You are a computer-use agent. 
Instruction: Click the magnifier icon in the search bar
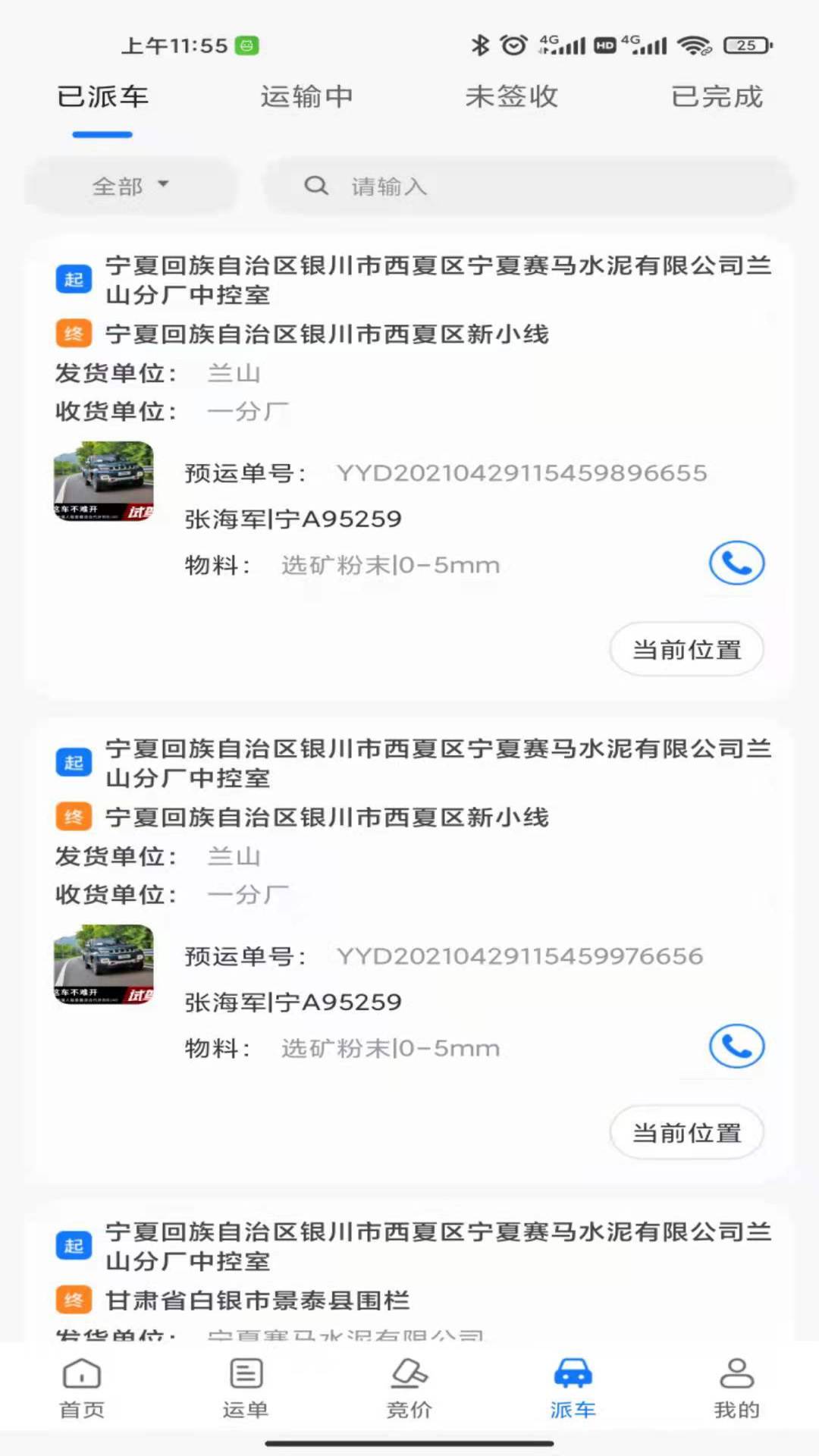(x=317, y=184)
